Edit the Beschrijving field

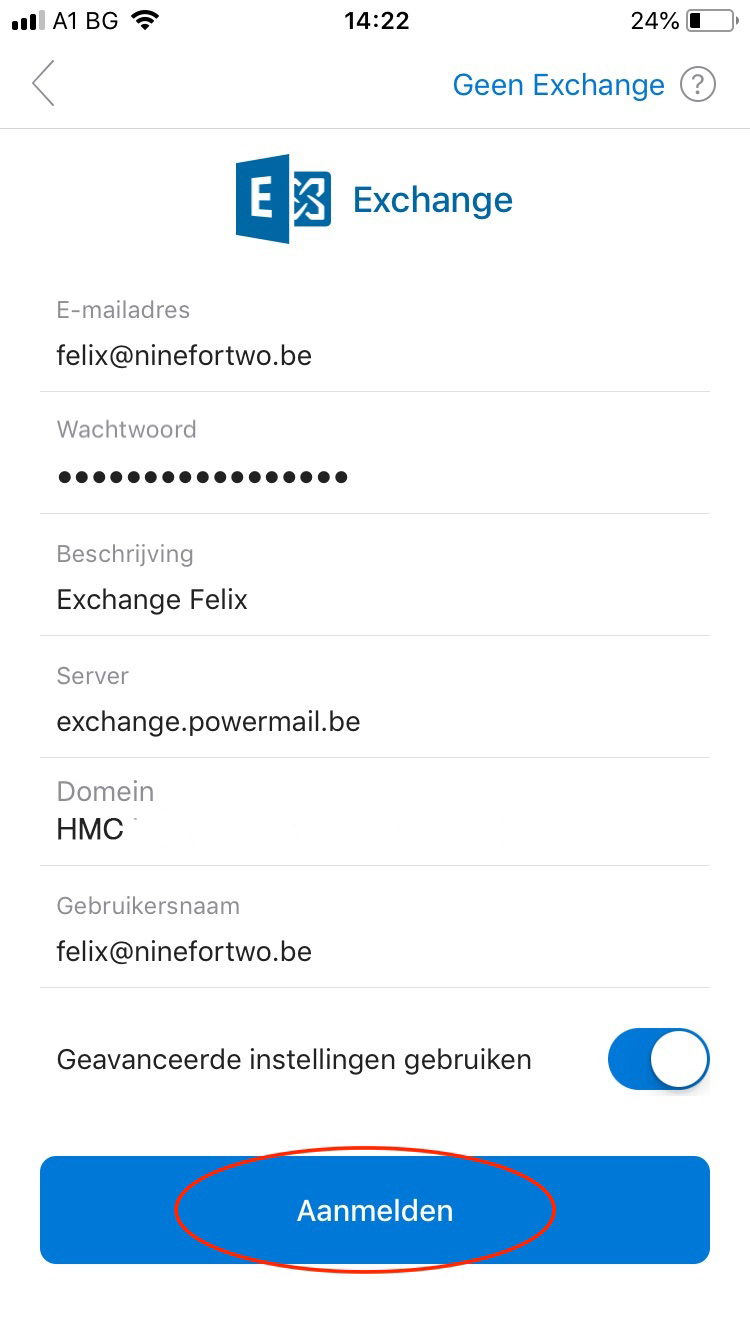pos(374,600)
